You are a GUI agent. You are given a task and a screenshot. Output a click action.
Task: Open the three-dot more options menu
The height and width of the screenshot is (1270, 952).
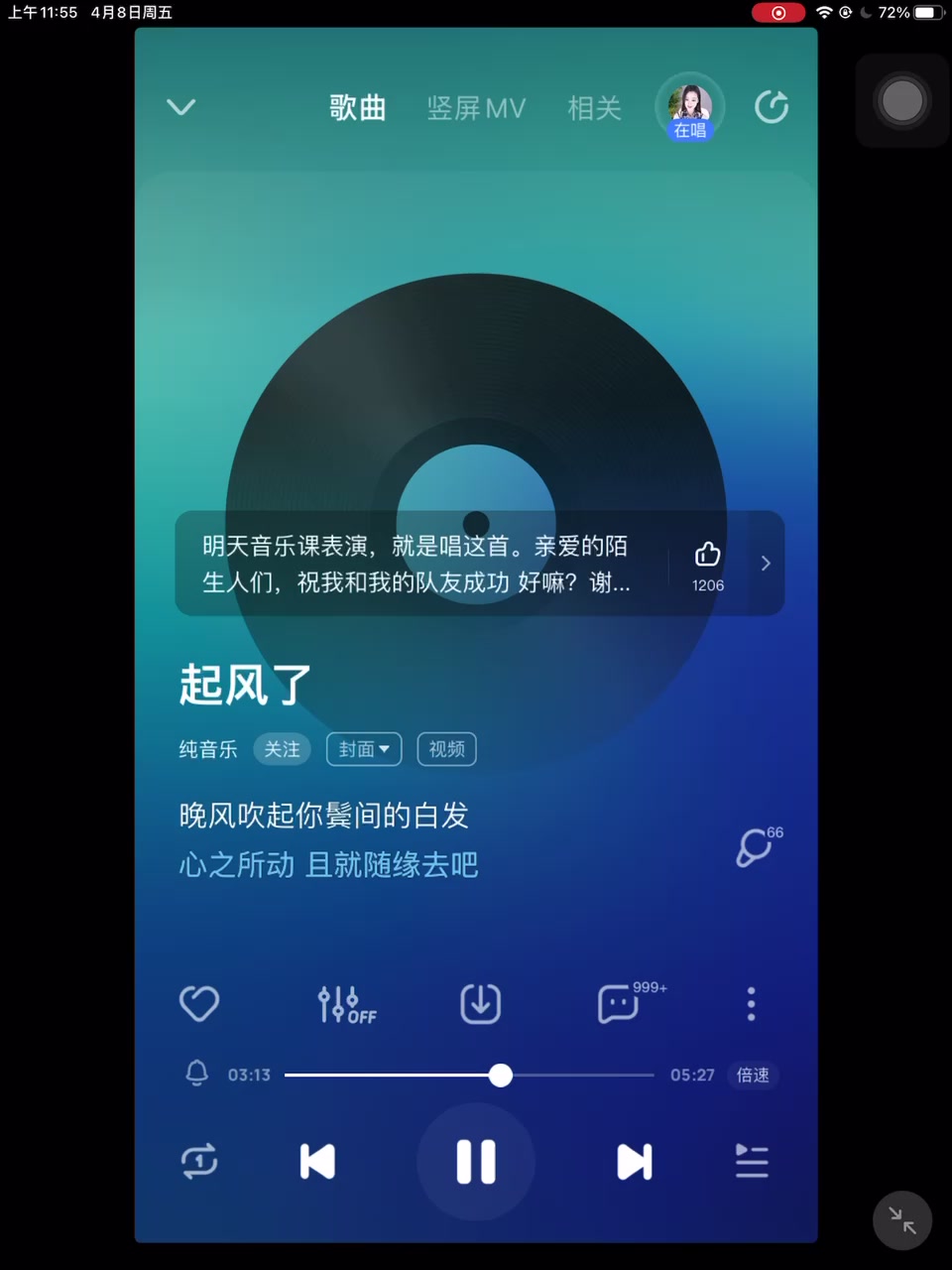(751, 1004)
